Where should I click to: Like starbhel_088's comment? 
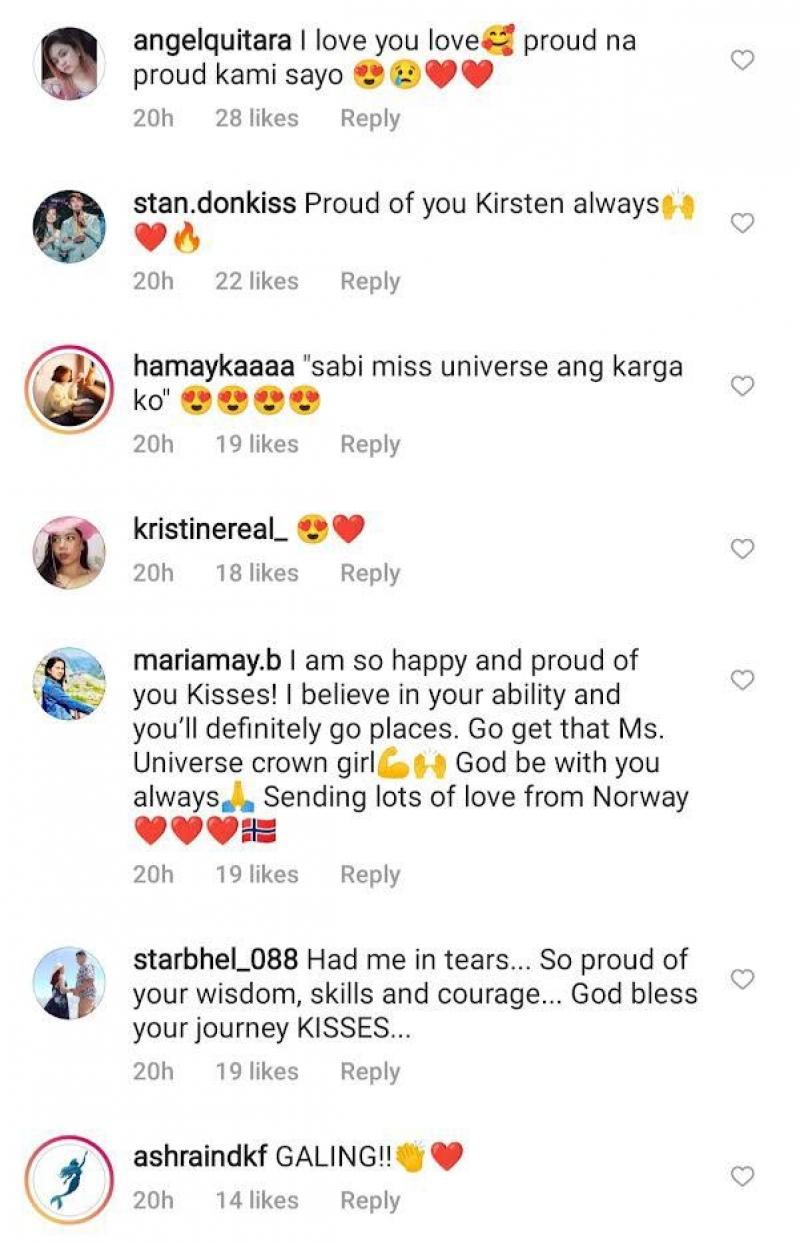pos(742,980)
